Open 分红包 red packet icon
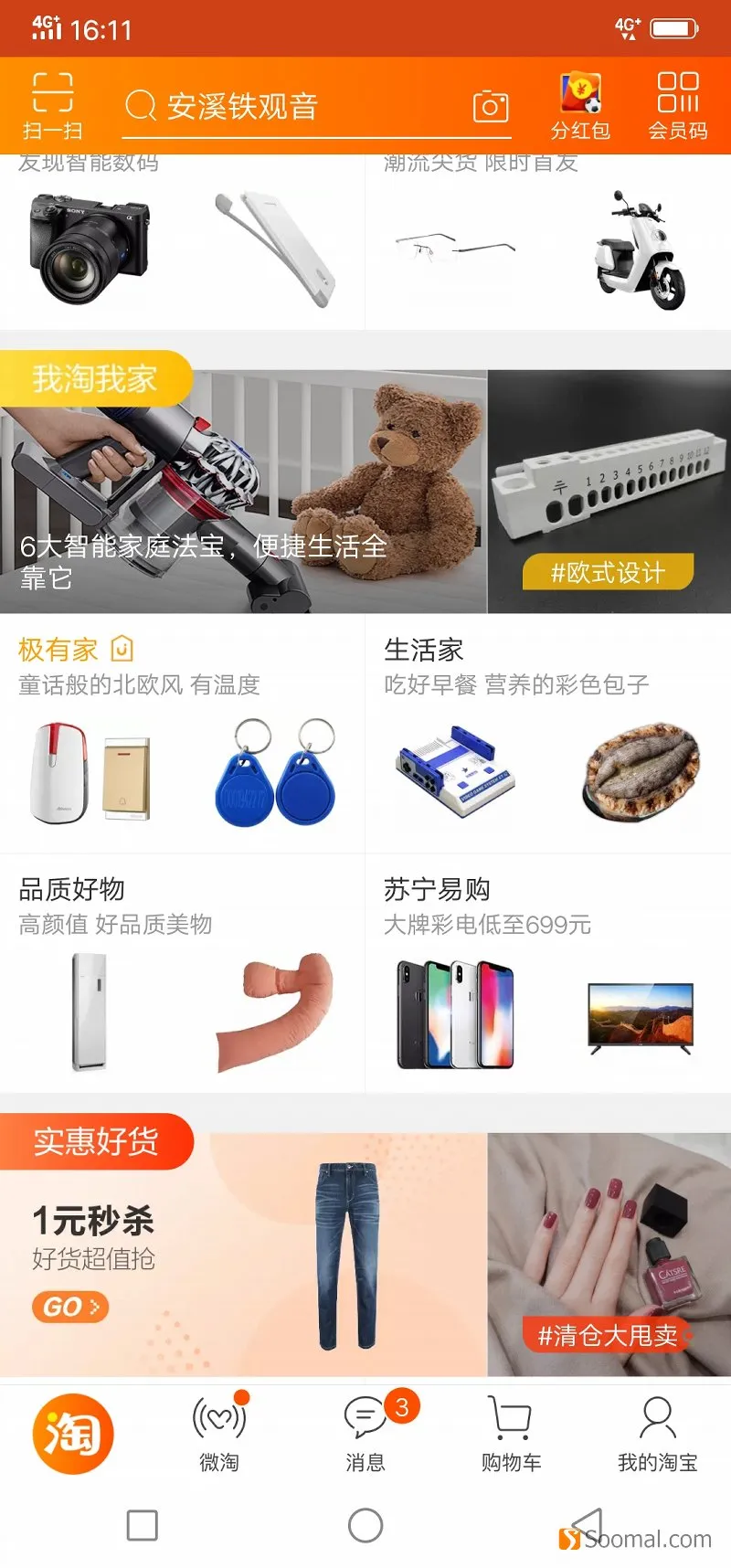Image resolution: width=731 pixels, height=1568 pixels. tap(580, 106)
